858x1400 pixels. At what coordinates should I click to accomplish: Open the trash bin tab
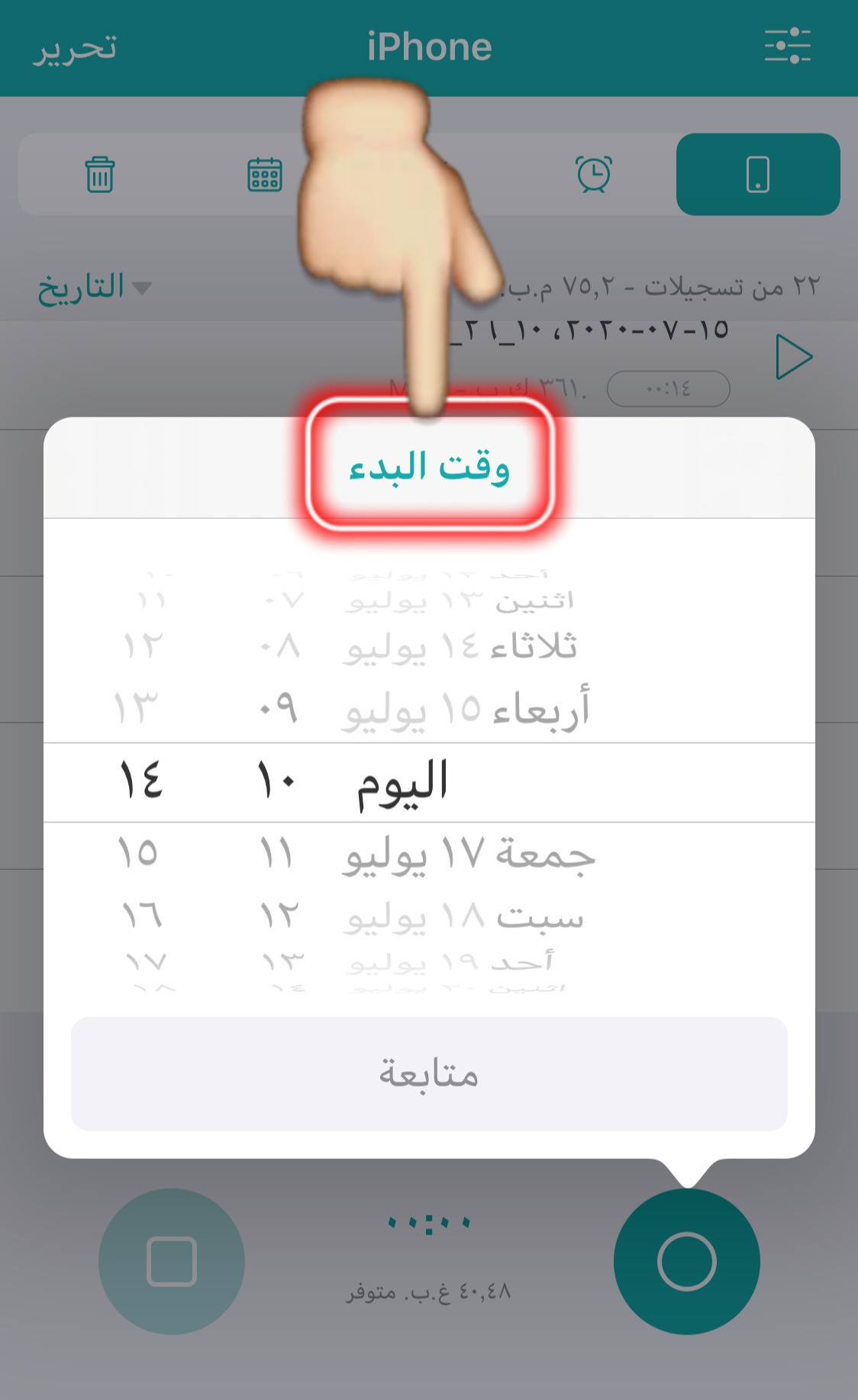pos(100,175)
